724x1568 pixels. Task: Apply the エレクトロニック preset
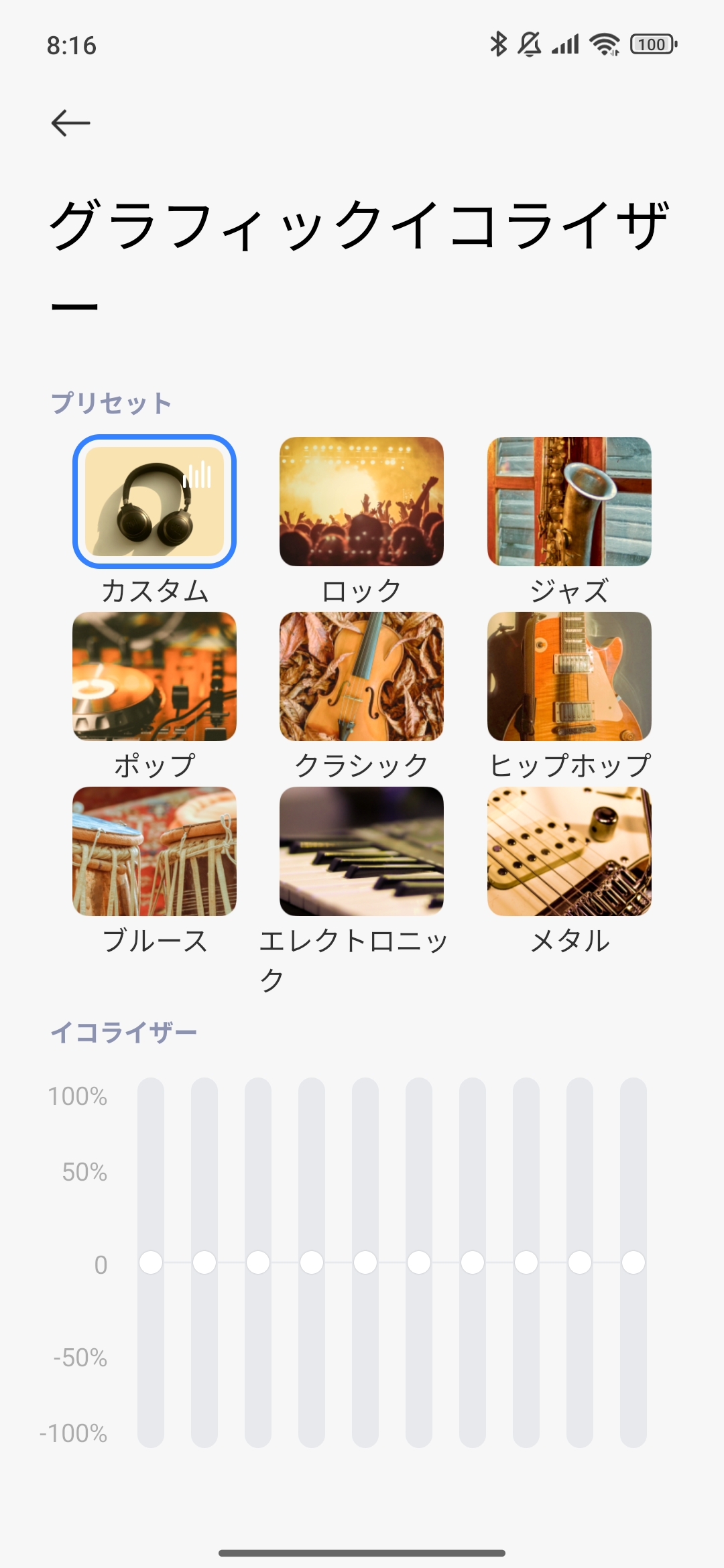(361, 852)
